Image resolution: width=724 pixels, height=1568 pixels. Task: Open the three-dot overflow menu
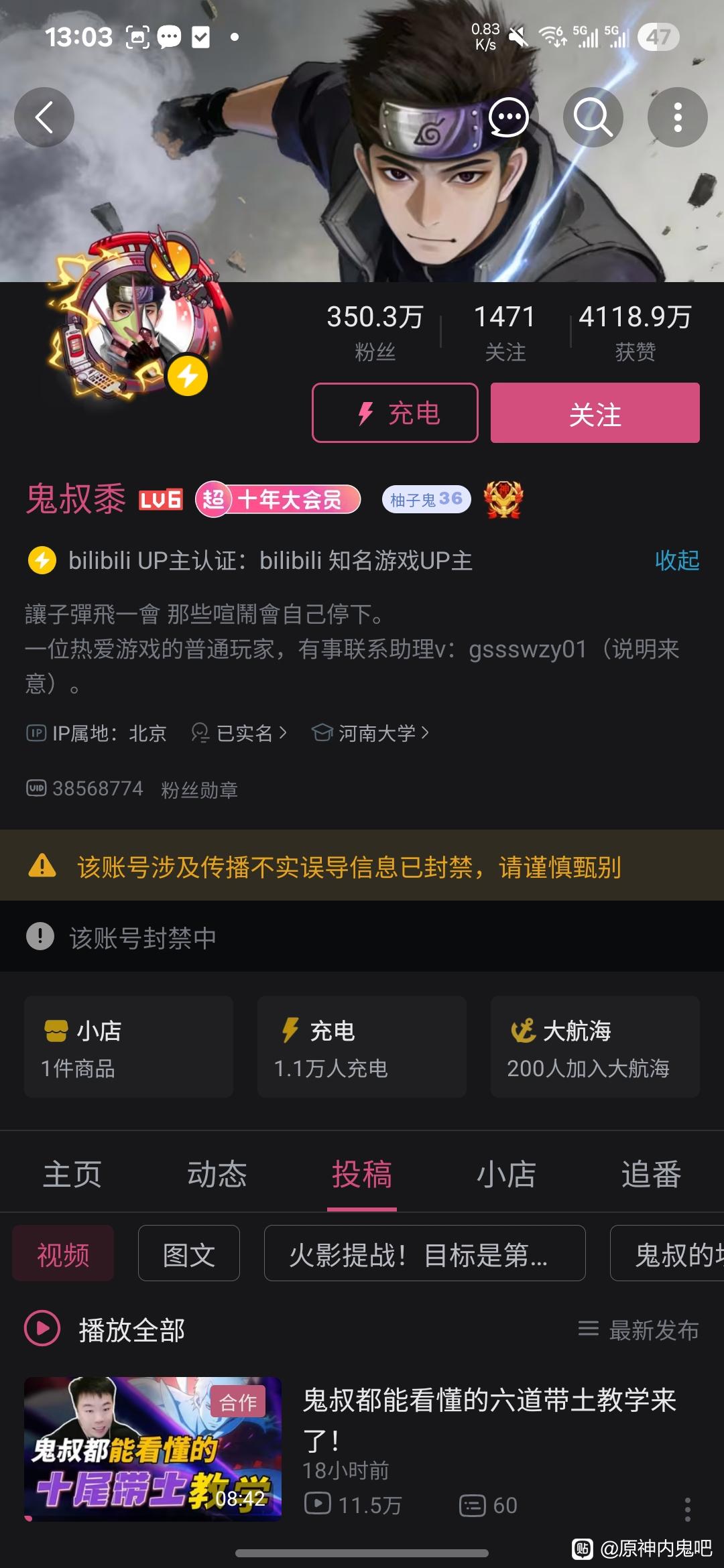pyautogui.click(x=677, y=117)
